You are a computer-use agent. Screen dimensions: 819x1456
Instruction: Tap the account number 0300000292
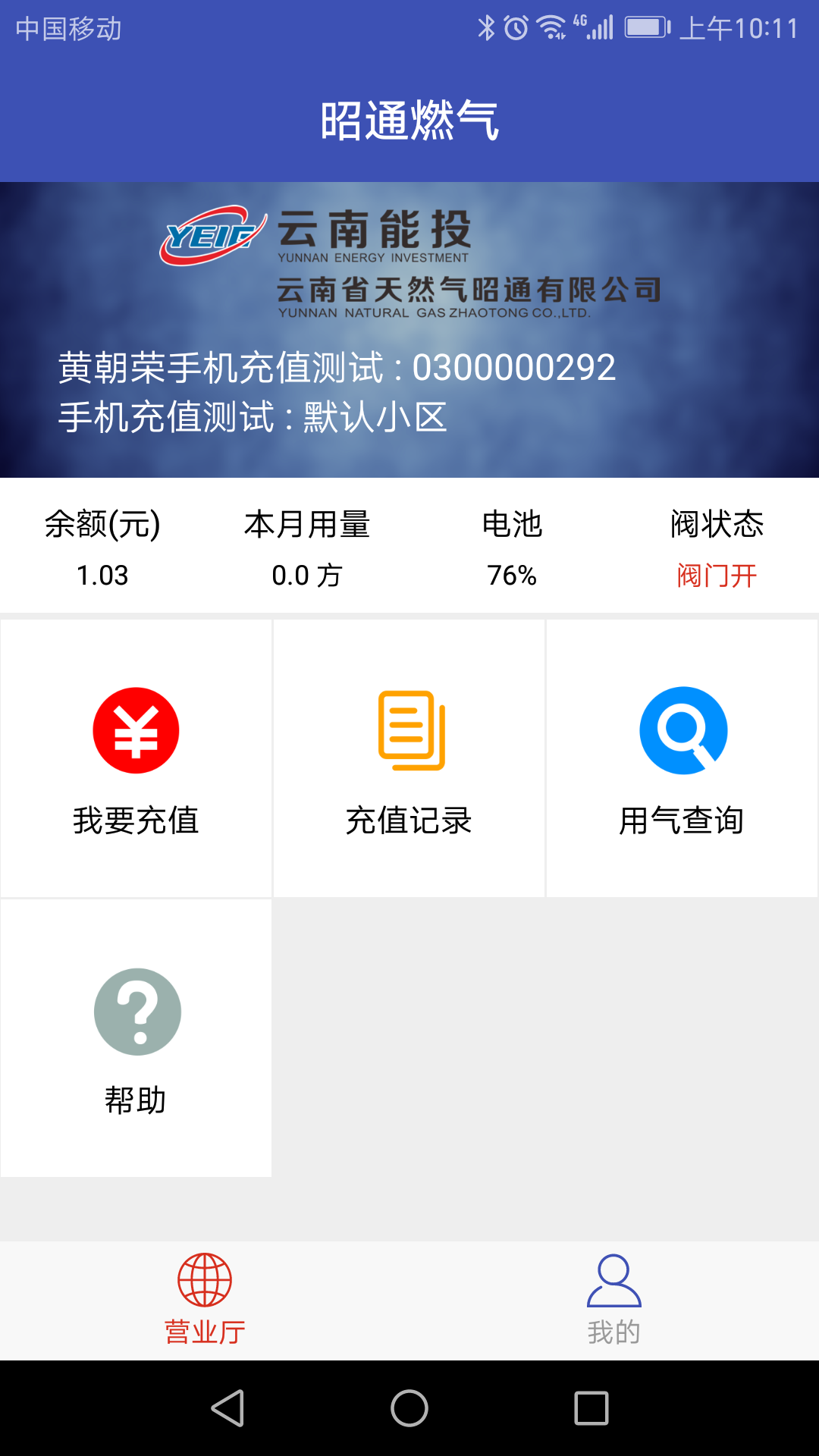click(513, 369)
